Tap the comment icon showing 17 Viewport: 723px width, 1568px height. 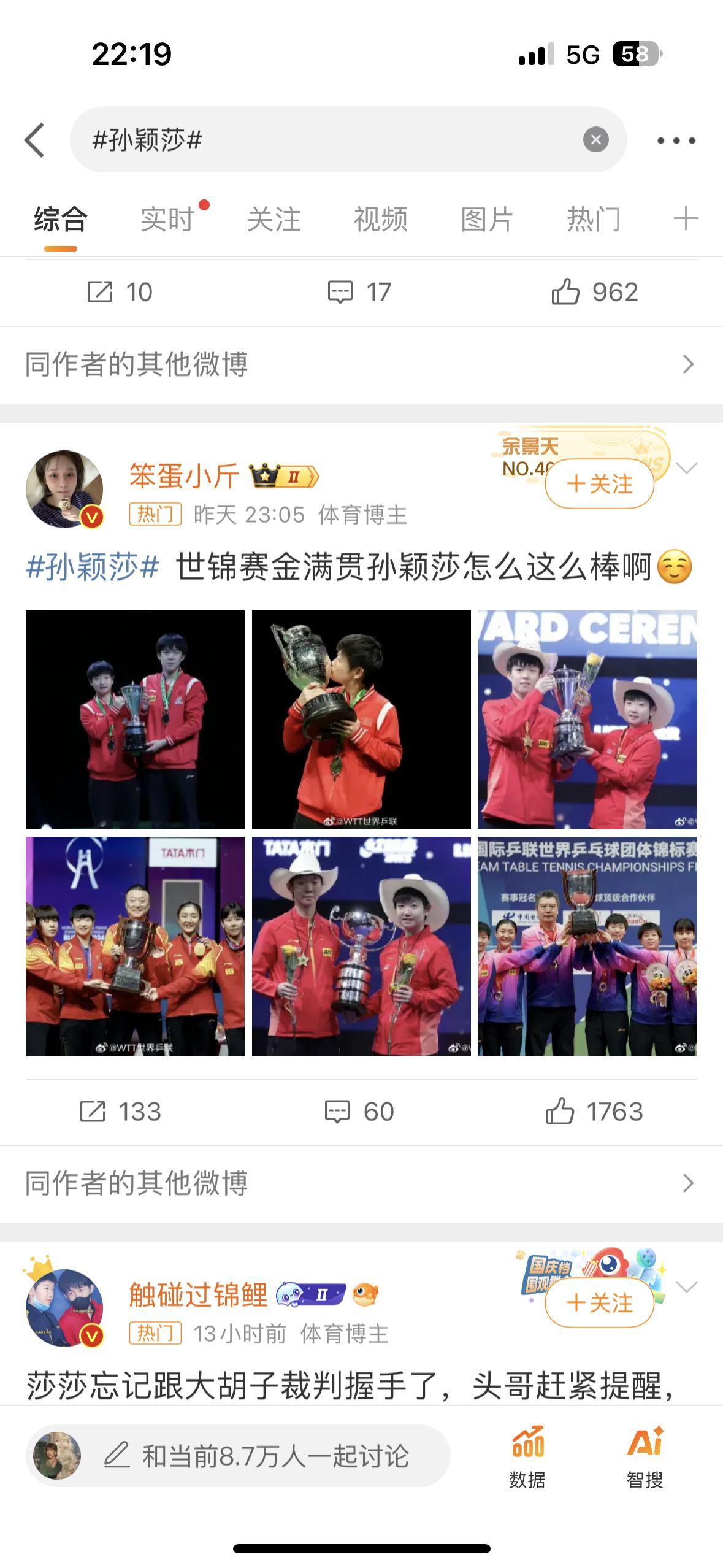click(x=358, y=293)
